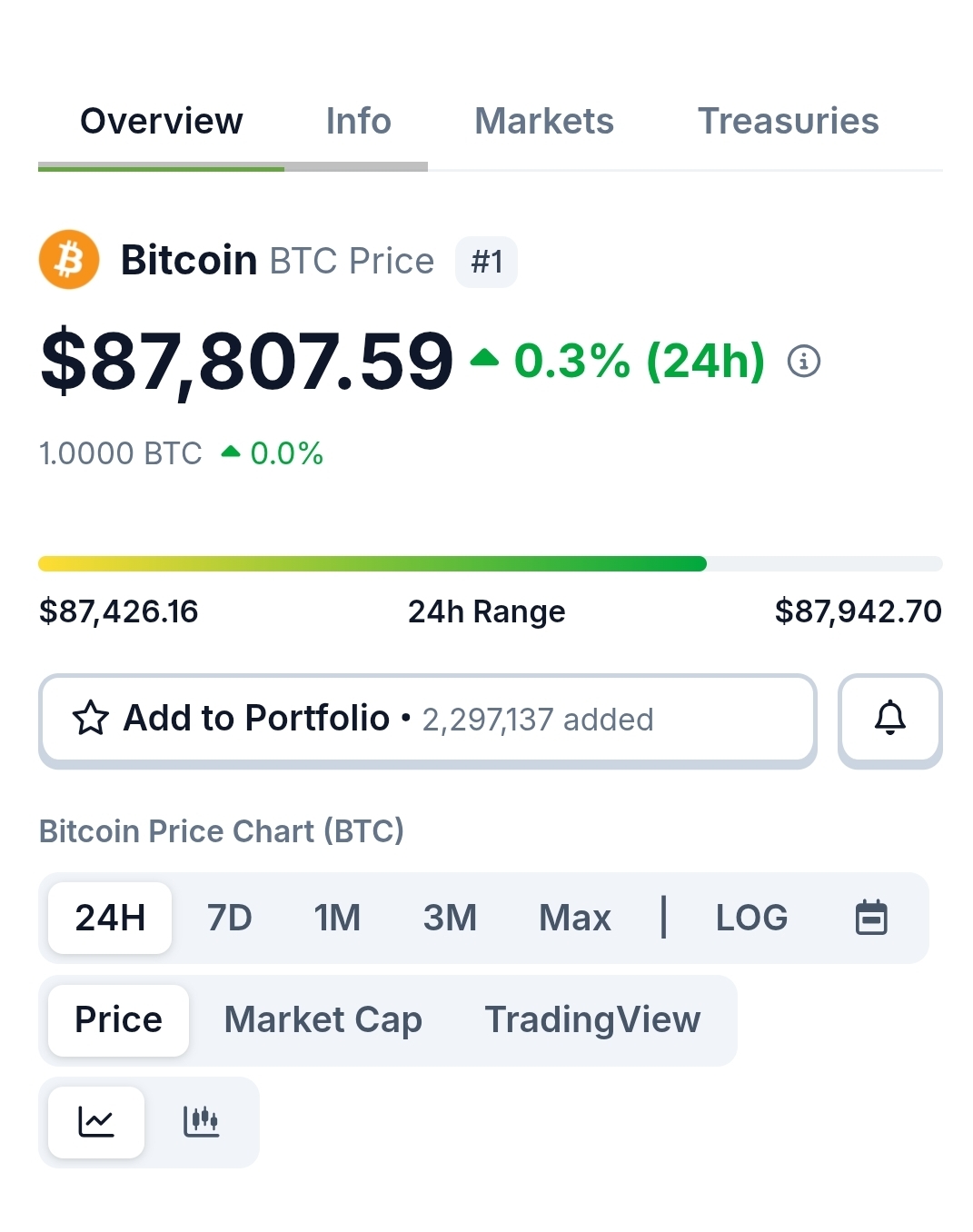Select the 24H chart range
The height and width of the screenshot is (1232, 973).
coord(110,918)
